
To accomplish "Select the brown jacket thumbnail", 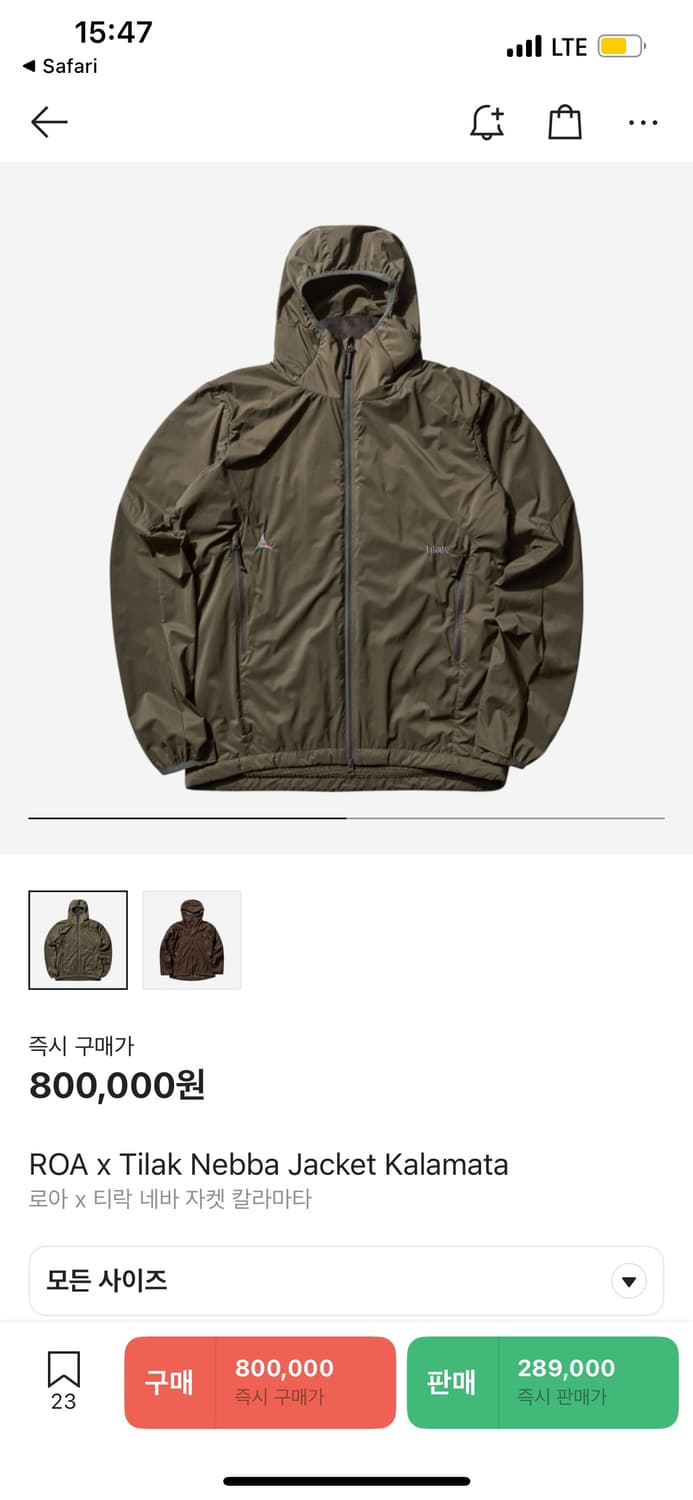I will click(x=192, y=939).
